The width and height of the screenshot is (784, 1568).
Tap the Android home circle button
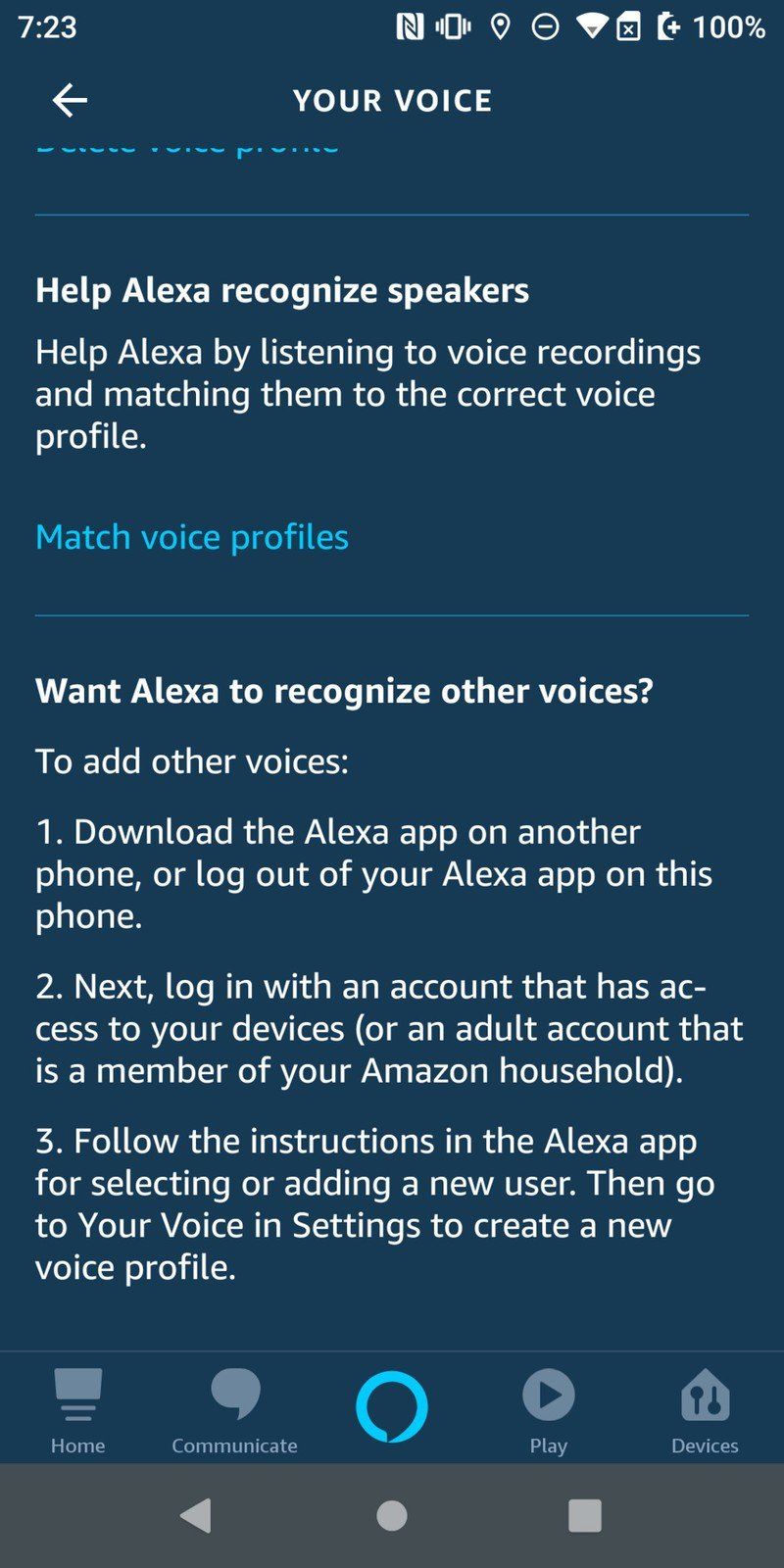click(x=391, y=1514)
